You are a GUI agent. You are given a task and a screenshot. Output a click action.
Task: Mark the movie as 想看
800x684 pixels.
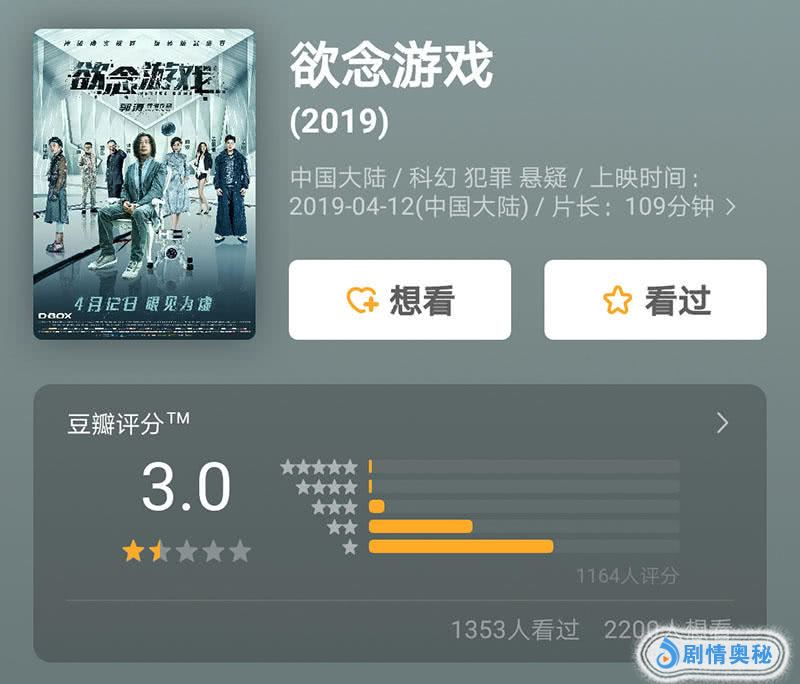[x=399, y=300]
